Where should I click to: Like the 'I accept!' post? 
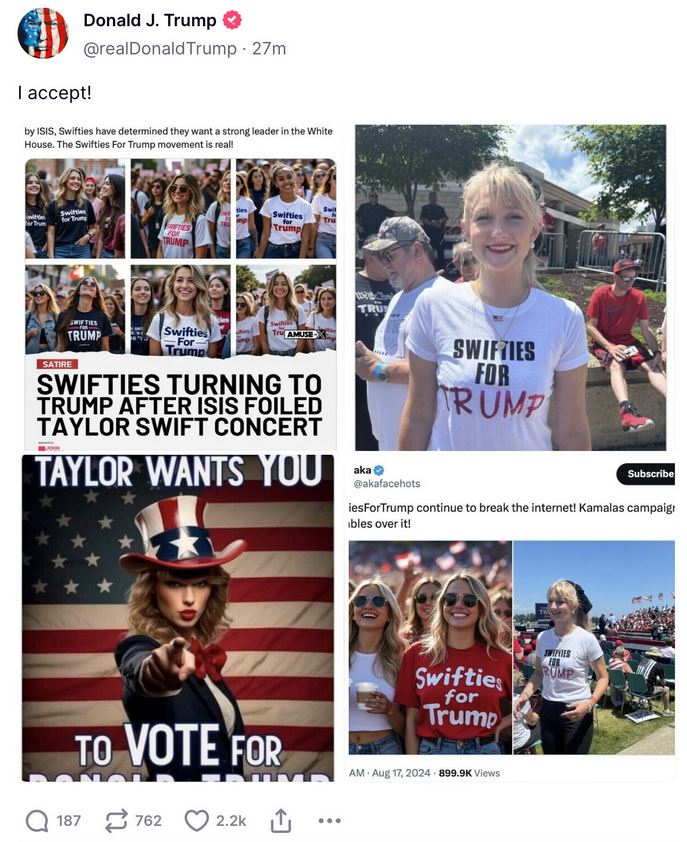point(198,821)
